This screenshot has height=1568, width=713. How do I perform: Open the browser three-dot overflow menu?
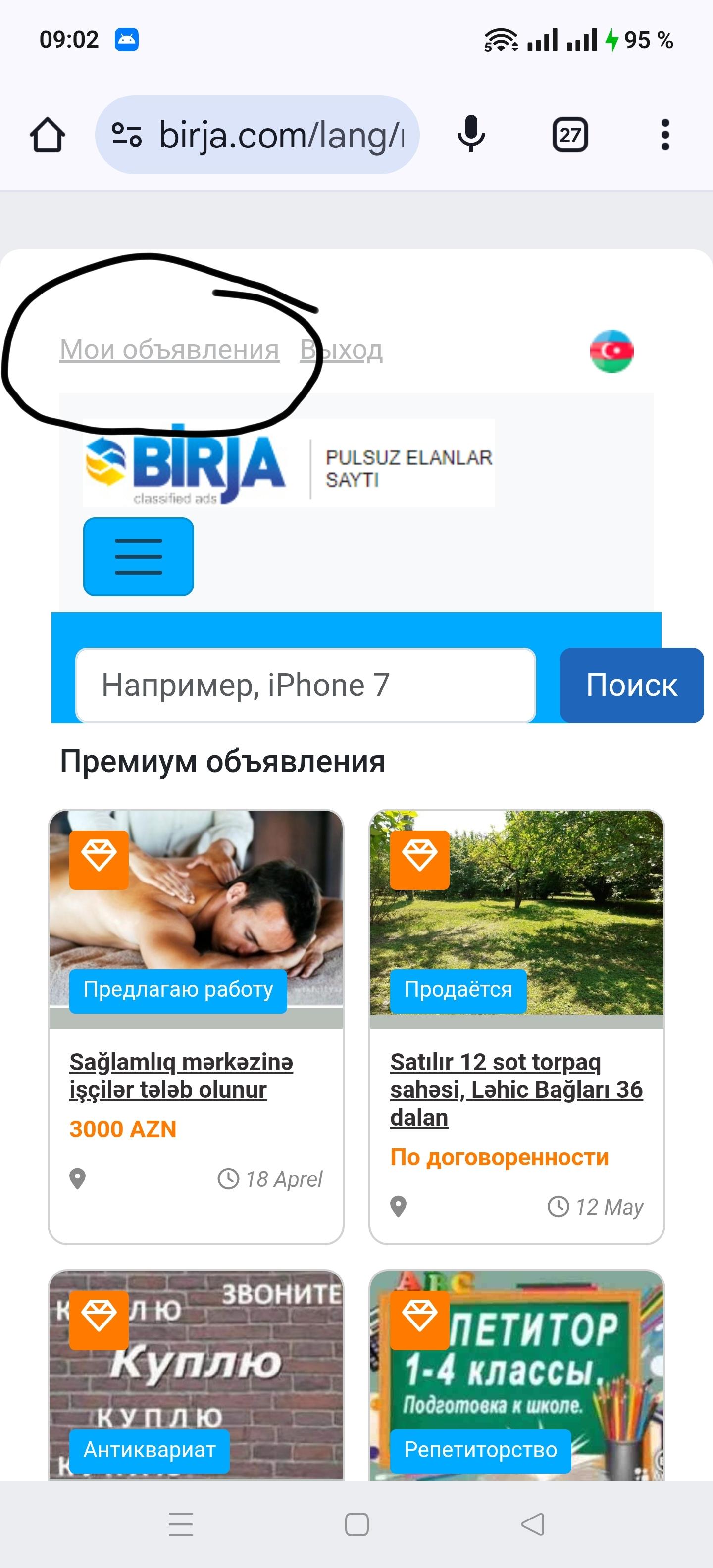[665, 135]
